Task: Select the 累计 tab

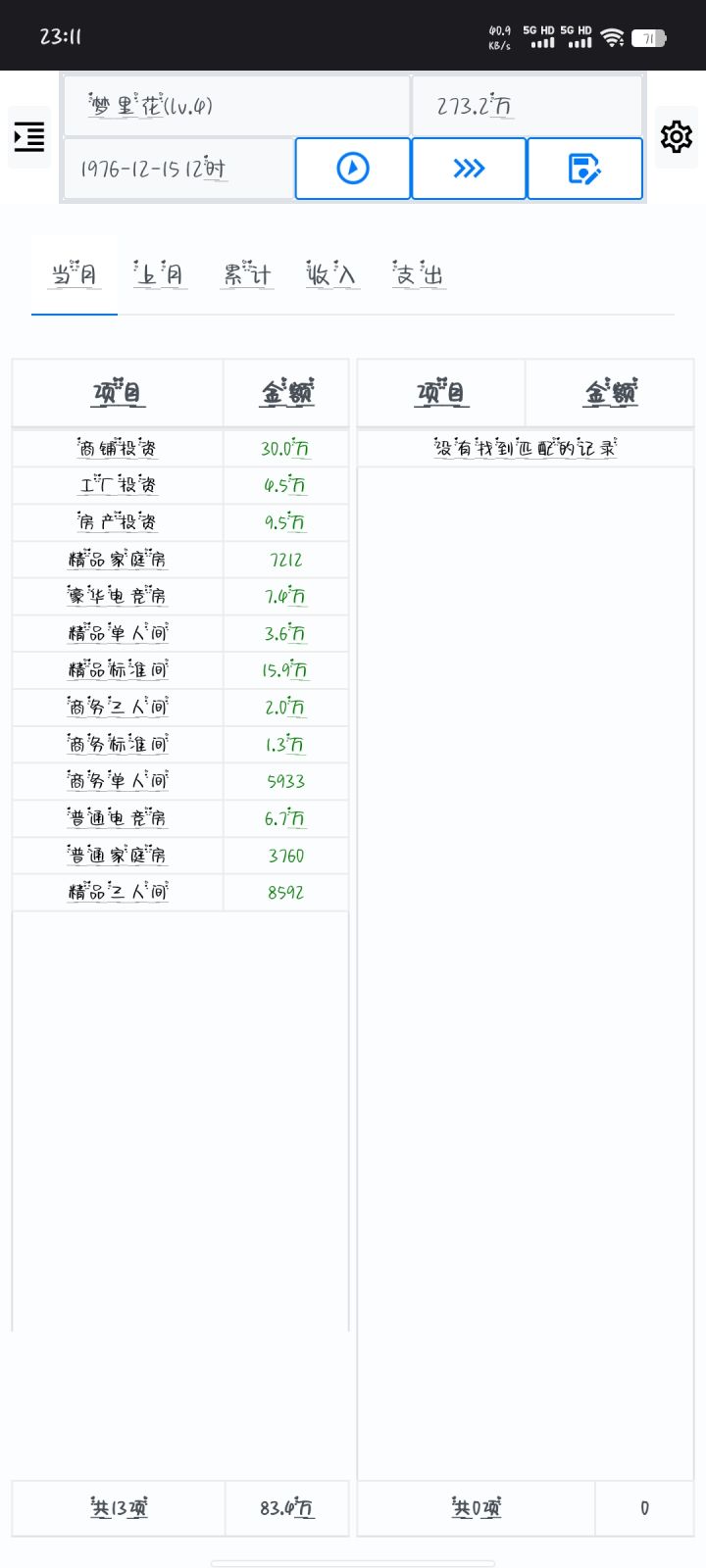Action: coord(246,275)
